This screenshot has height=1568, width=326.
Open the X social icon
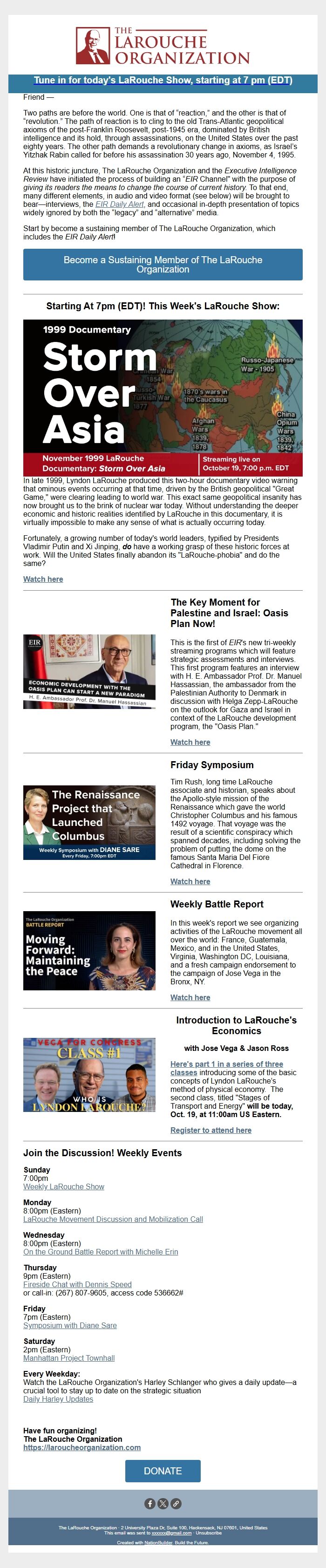163,1503
